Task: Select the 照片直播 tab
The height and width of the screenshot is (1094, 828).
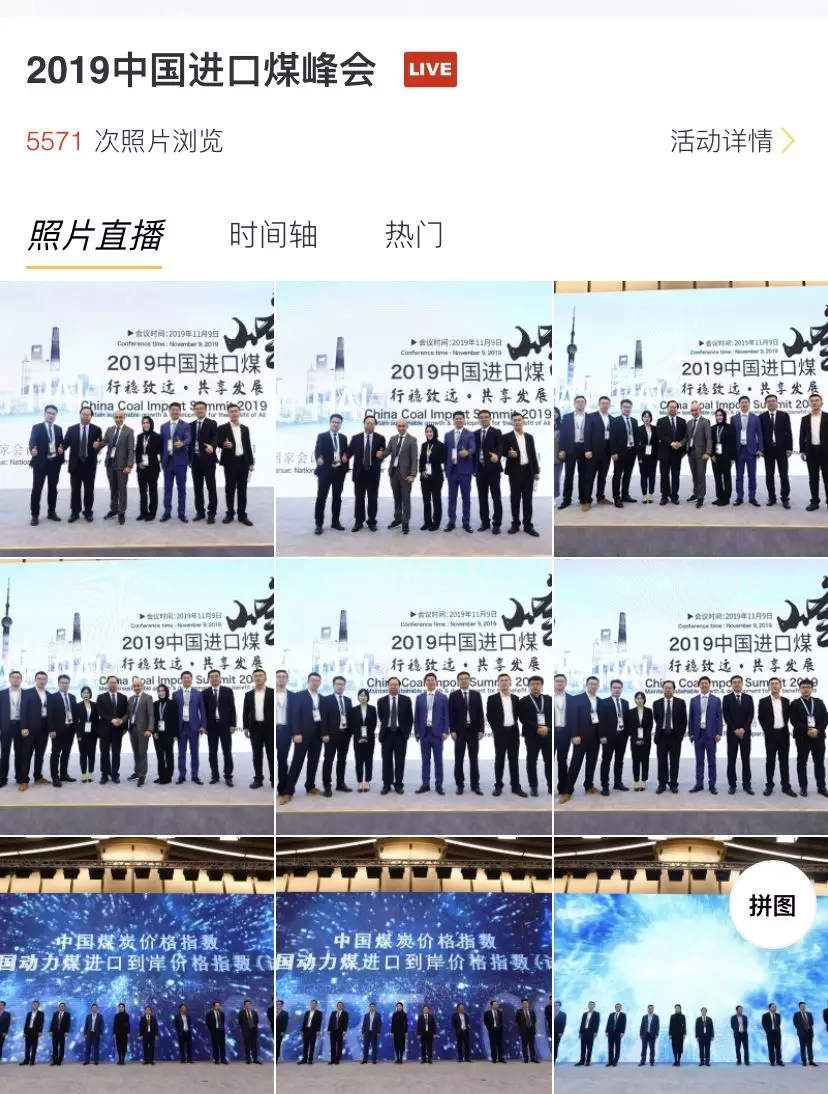Action: 95,235
